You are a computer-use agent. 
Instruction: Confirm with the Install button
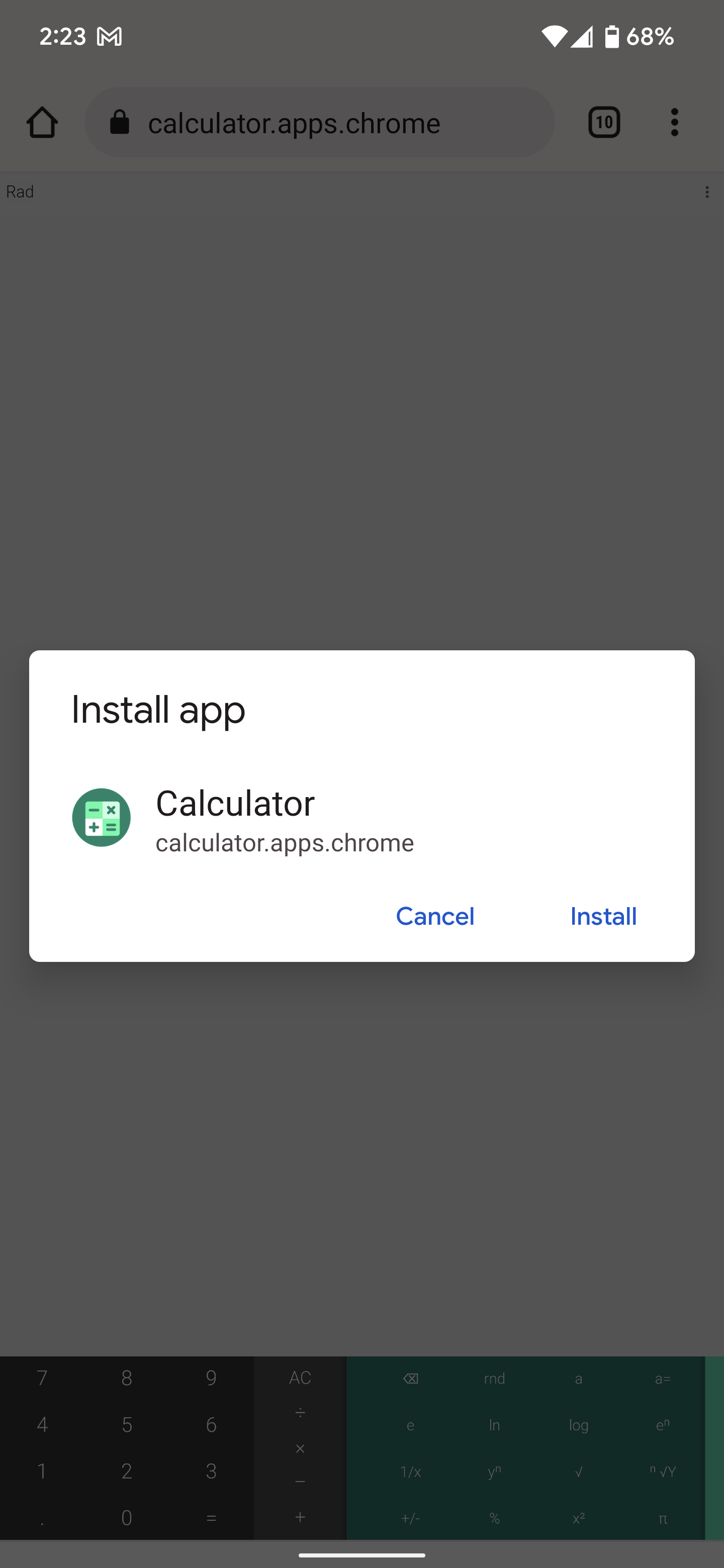(x=603, y=916)
